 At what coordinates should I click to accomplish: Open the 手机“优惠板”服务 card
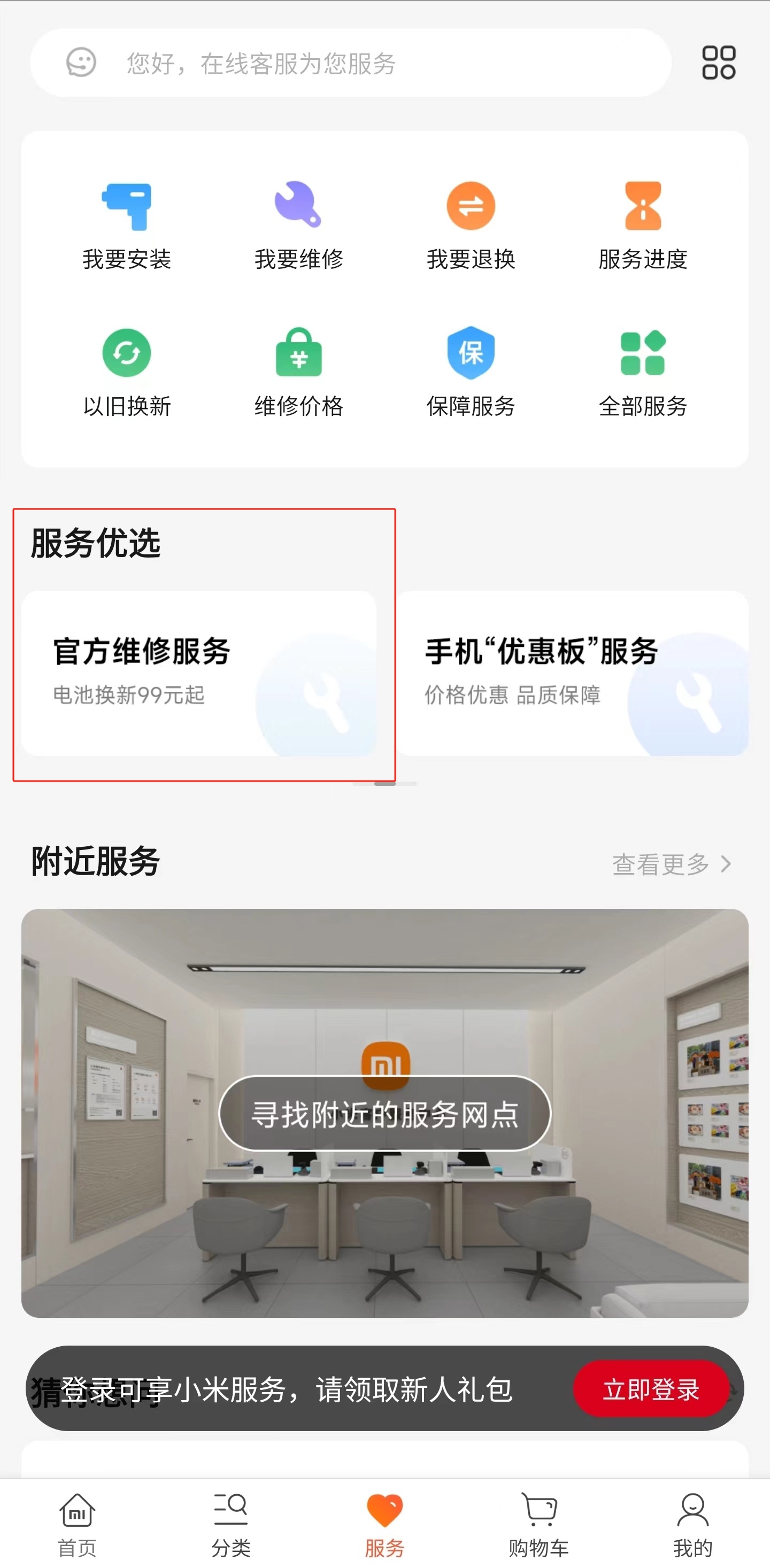572,673
